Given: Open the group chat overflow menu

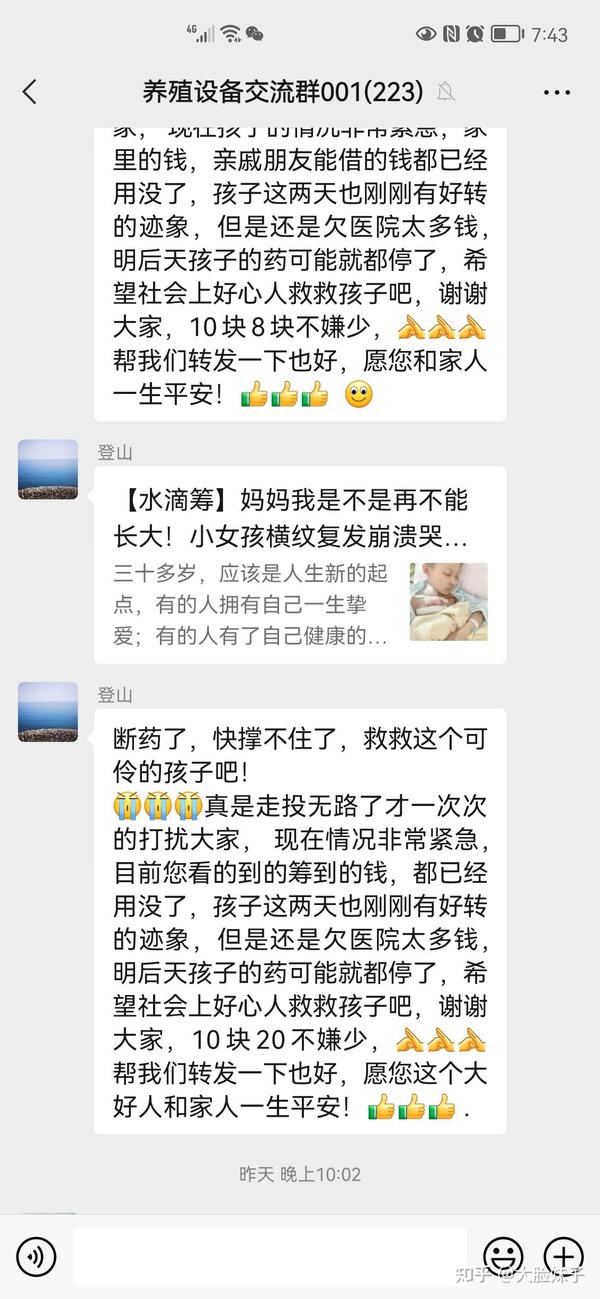Looking at the screenshot, I should click(557, 92).
